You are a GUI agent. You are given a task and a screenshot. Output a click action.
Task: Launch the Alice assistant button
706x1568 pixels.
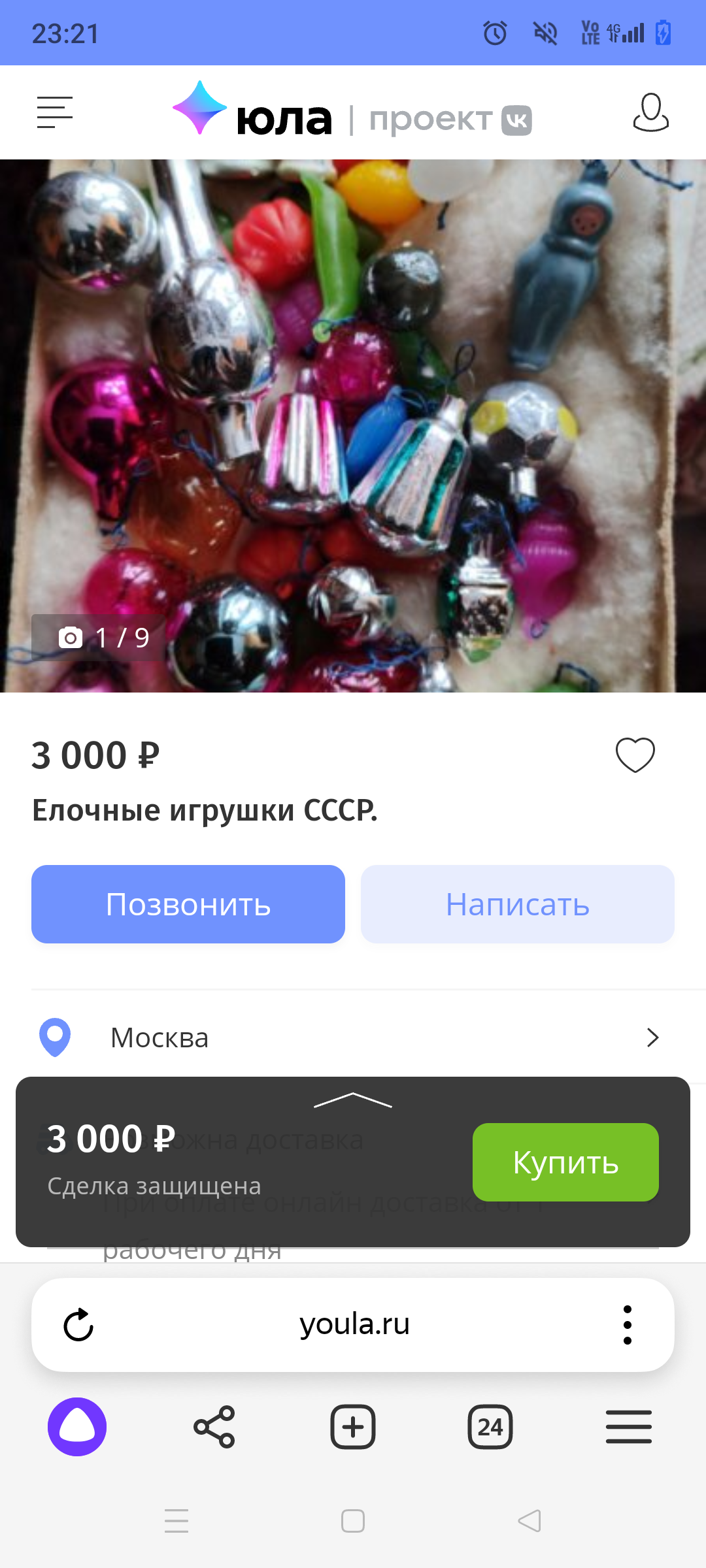[x=77, y=1427]
